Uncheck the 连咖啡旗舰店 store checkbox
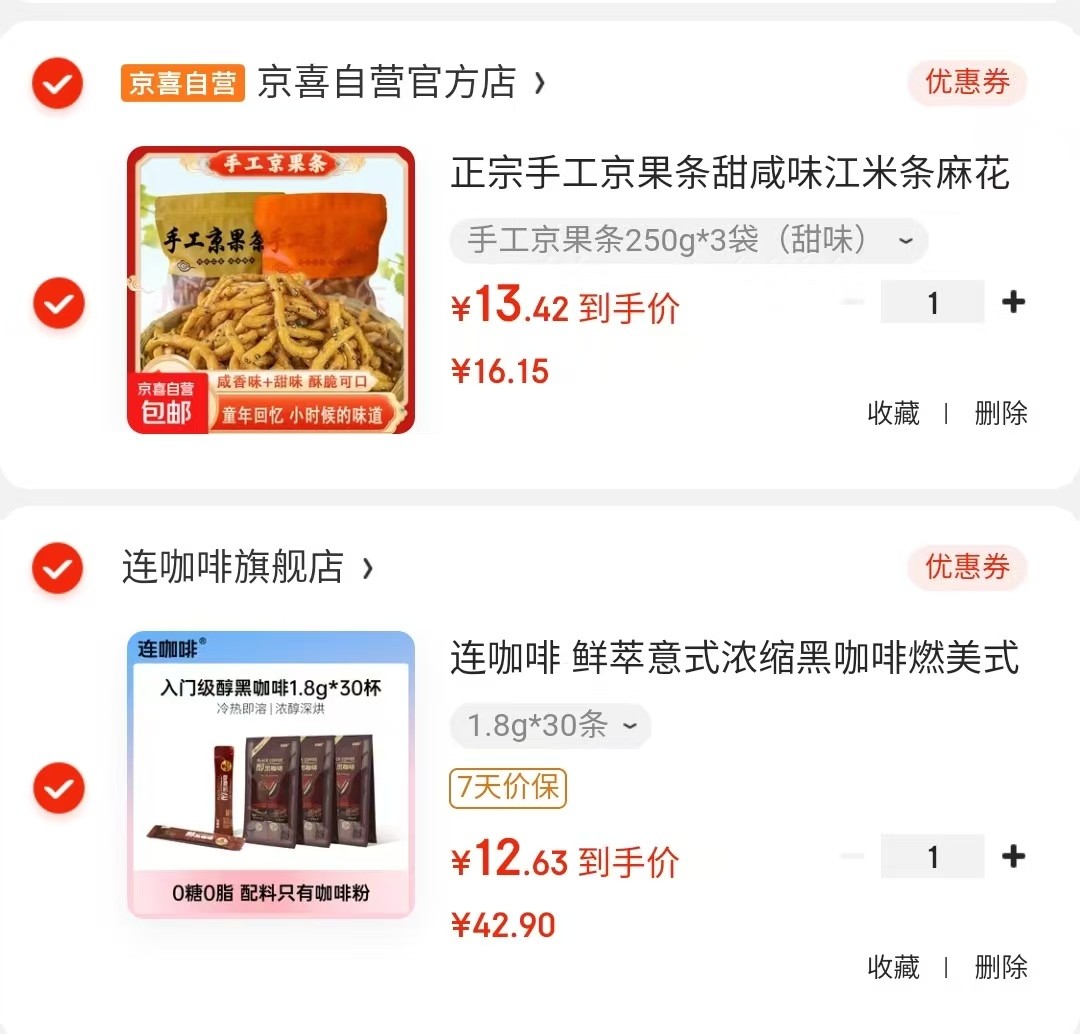This screenshot has width=1080, height=1034. tap(58, 568)
